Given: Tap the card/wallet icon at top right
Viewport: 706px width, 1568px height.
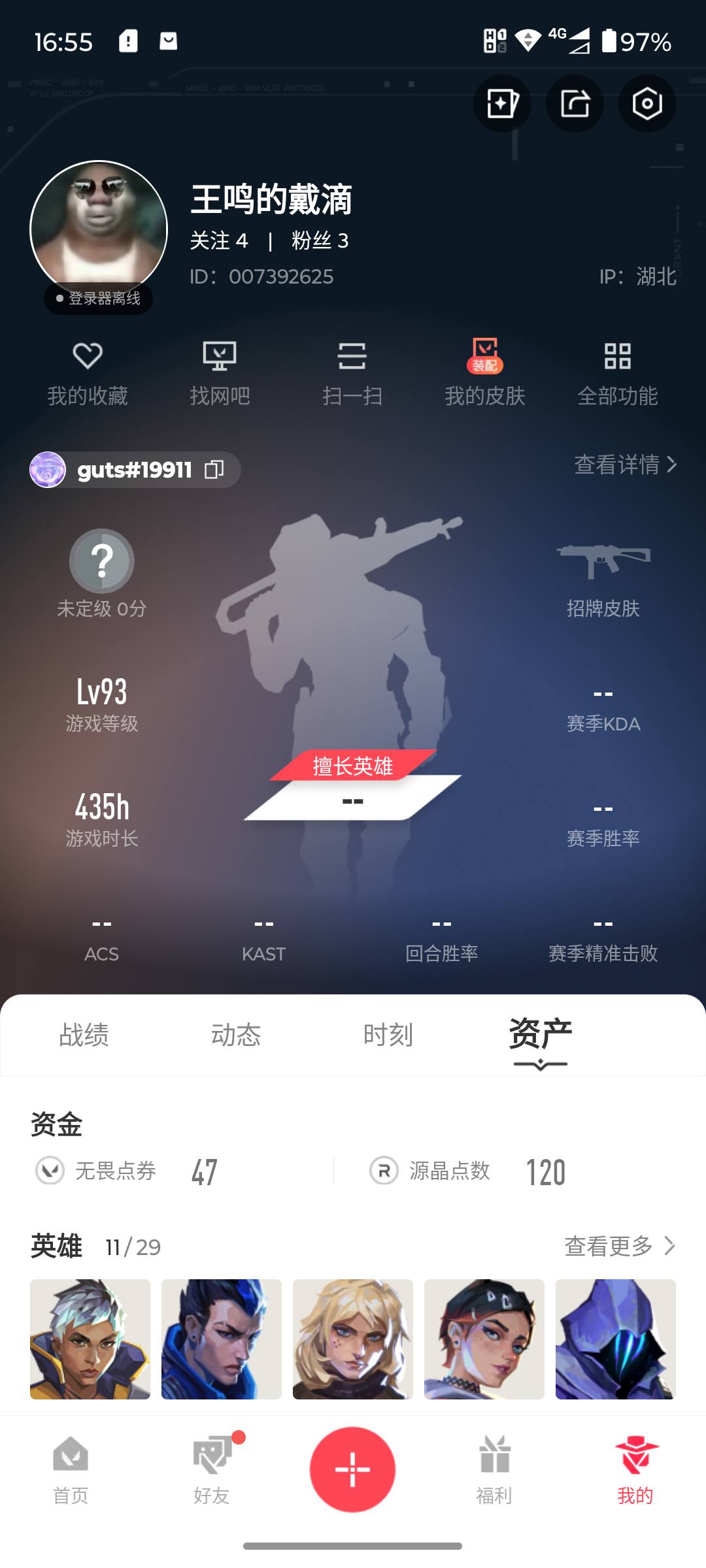Looking at the screenshot, I should point(502,104).
